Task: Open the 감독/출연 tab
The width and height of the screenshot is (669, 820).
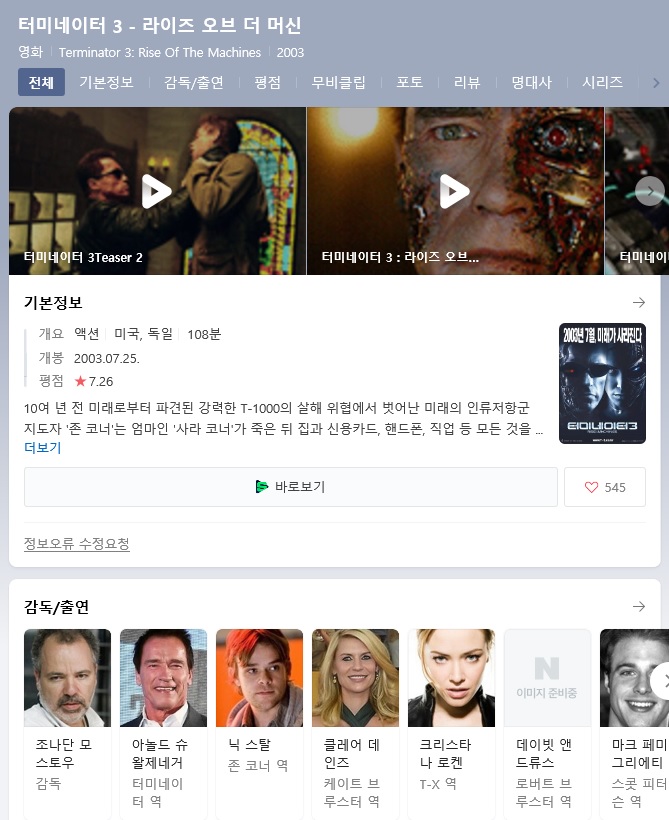Action: pyautogui.click(x=194, y=82)
